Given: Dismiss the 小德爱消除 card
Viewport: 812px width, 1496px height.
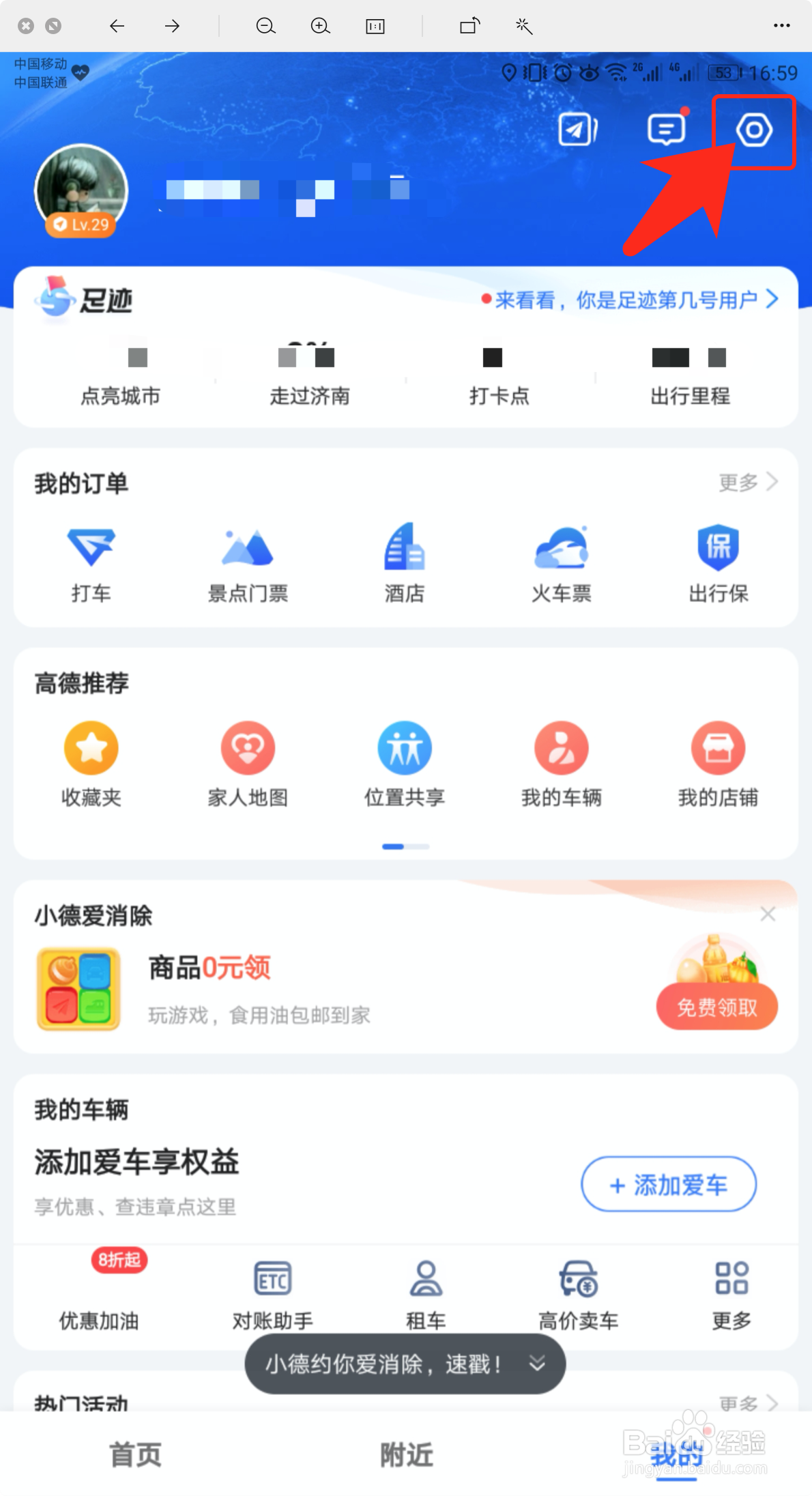Looking at the screenshot, I should point(768,914).
